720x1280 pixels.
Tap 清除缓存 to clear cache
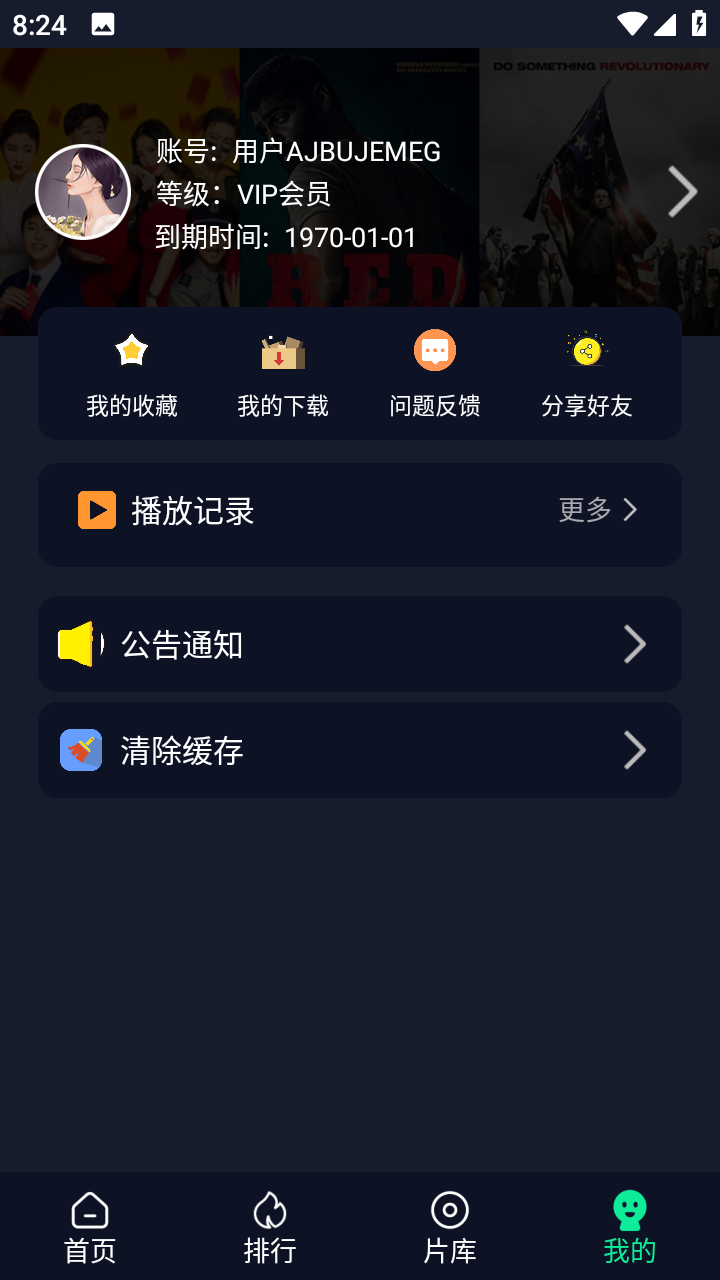pyautogui.click(x=360, y=750)
